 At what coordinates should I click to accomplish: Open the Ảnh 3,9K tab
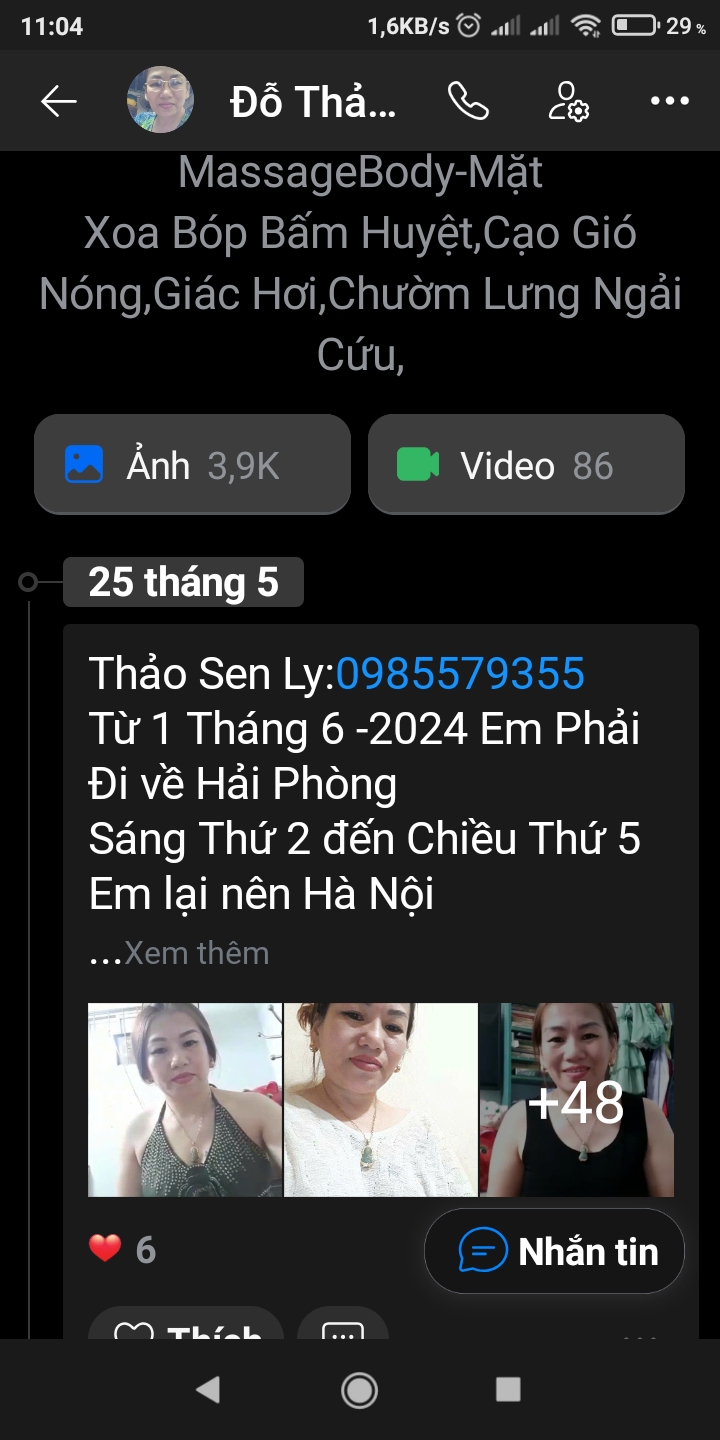click(192, 463)
